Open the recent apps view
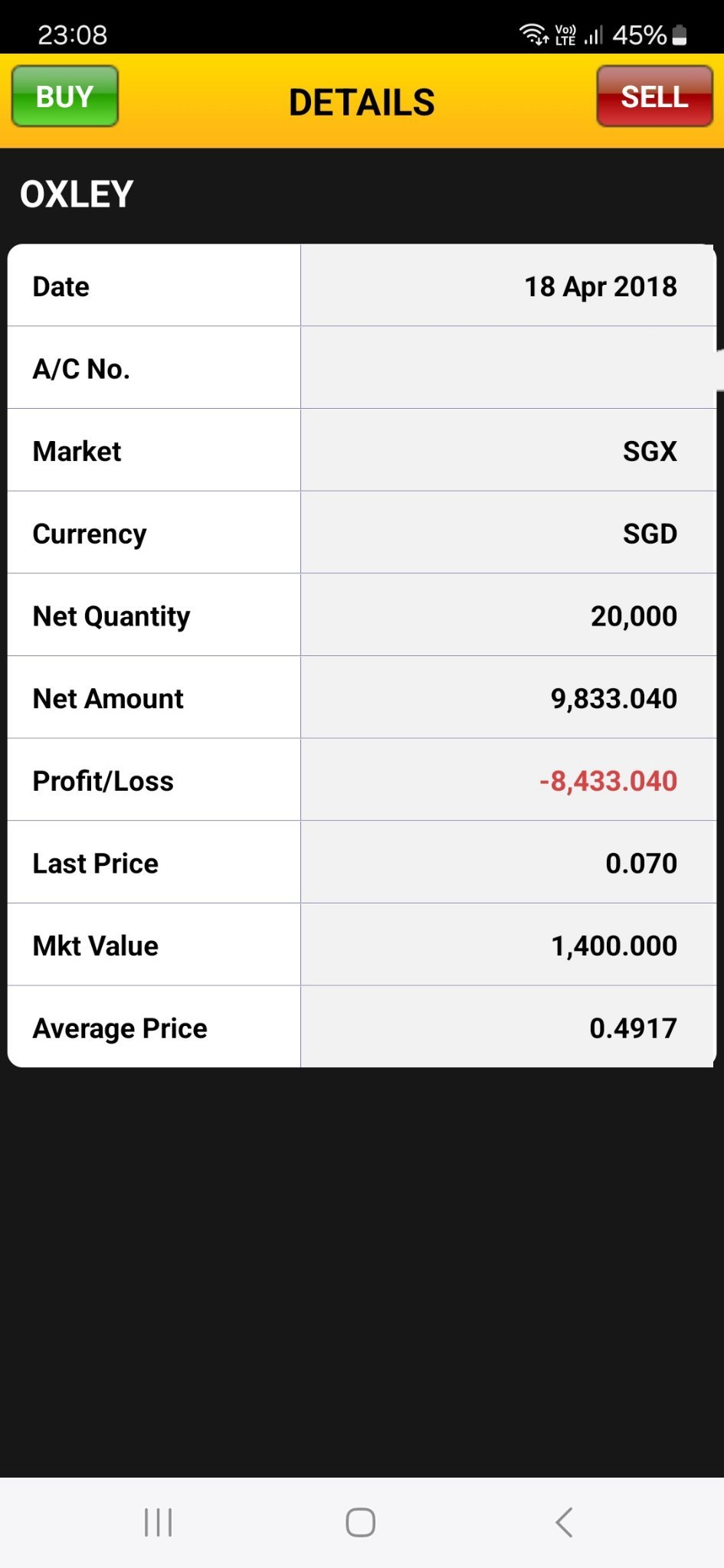Viewport: 724px width, 1568px height. 159,1522
